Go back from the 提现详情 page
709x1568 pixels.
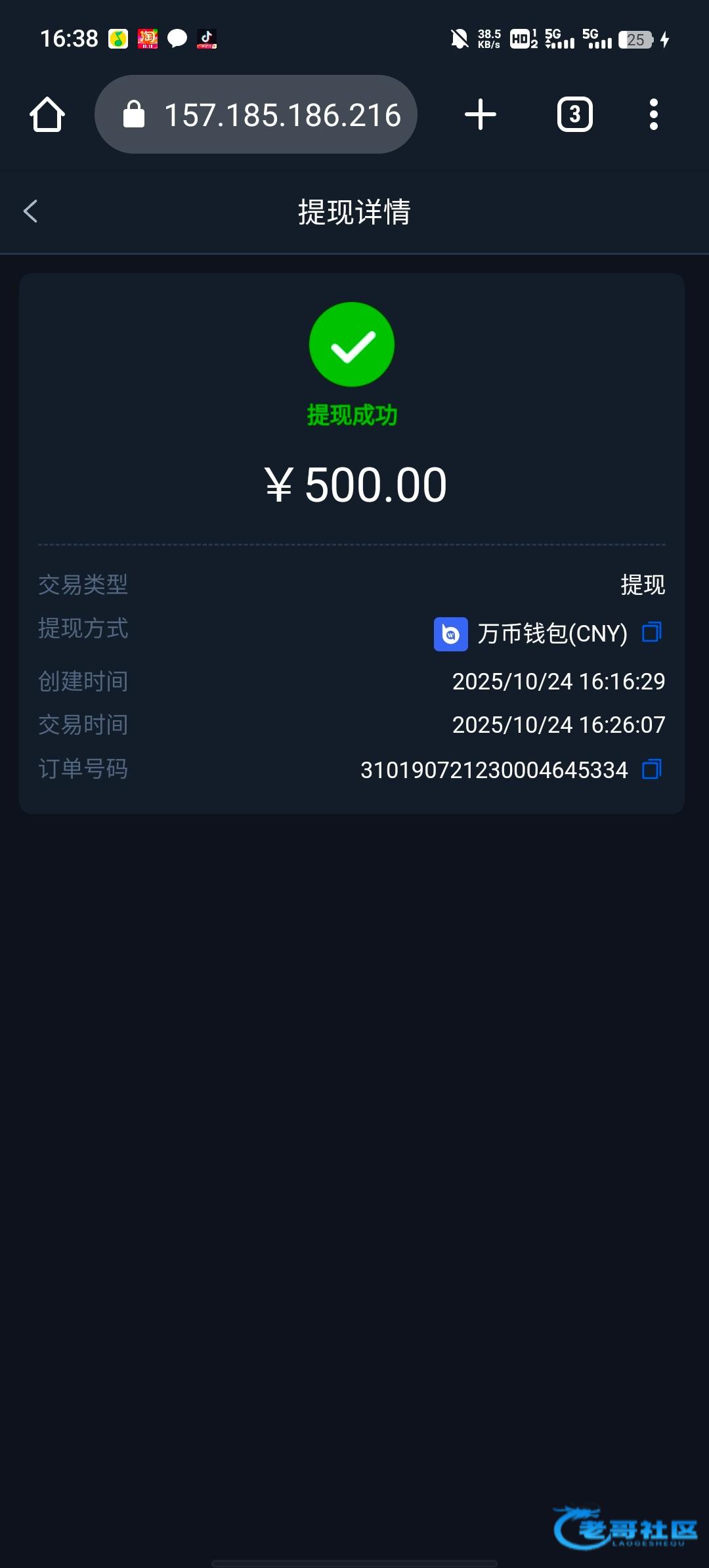(30, 211)
